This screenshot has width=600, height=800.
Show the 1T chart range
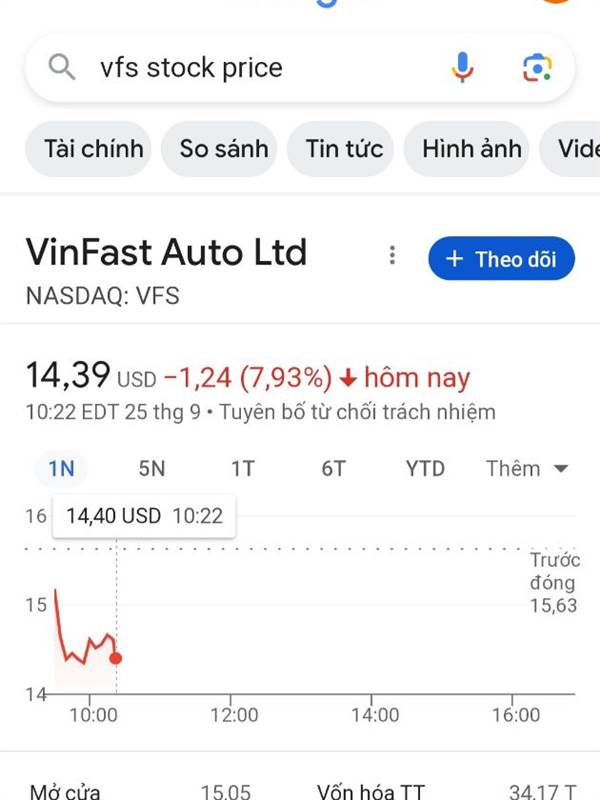[243, 468]
